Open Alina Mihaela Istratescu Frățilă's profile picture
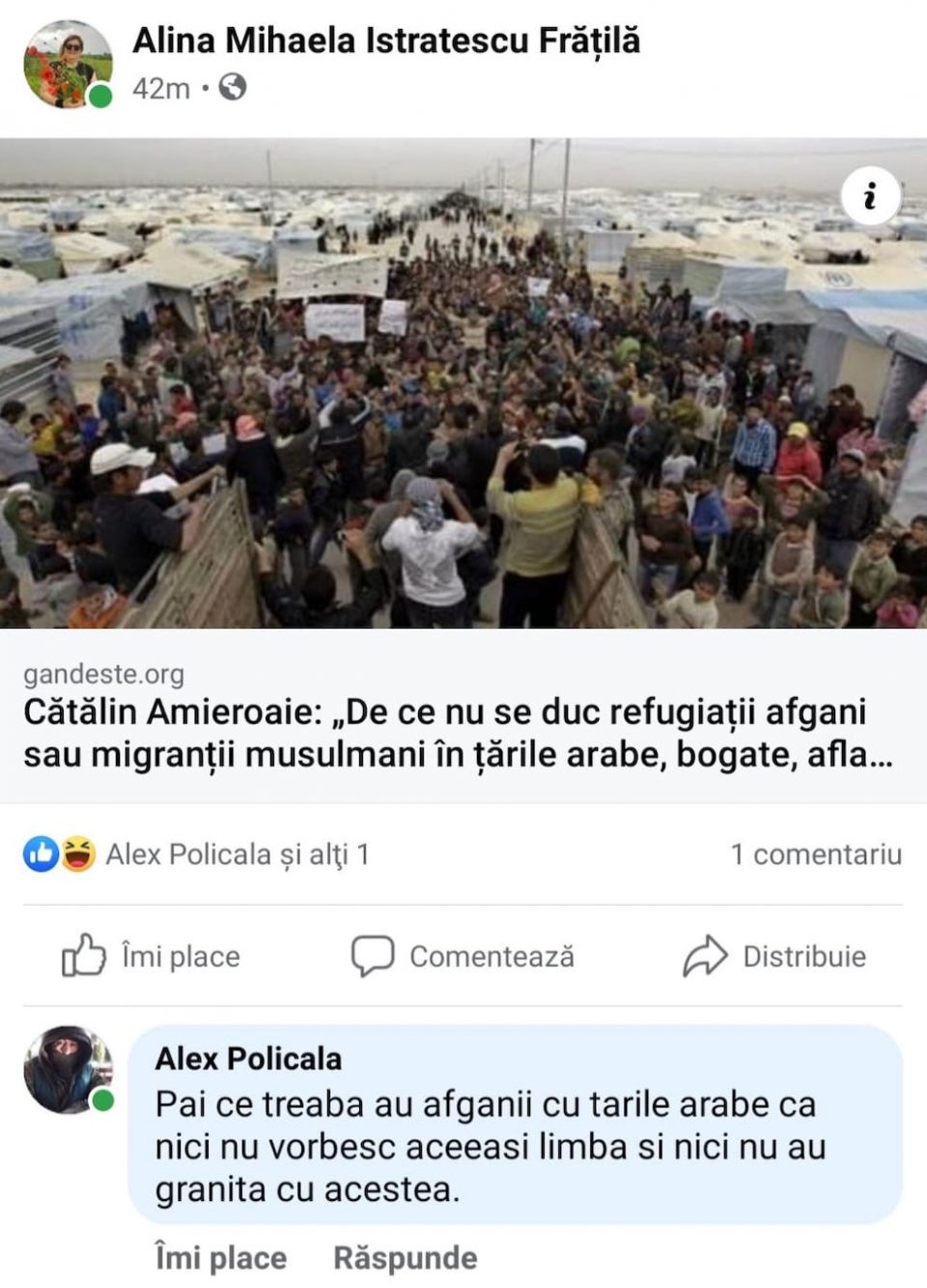 pyautogui.click(x=66, y=64)
